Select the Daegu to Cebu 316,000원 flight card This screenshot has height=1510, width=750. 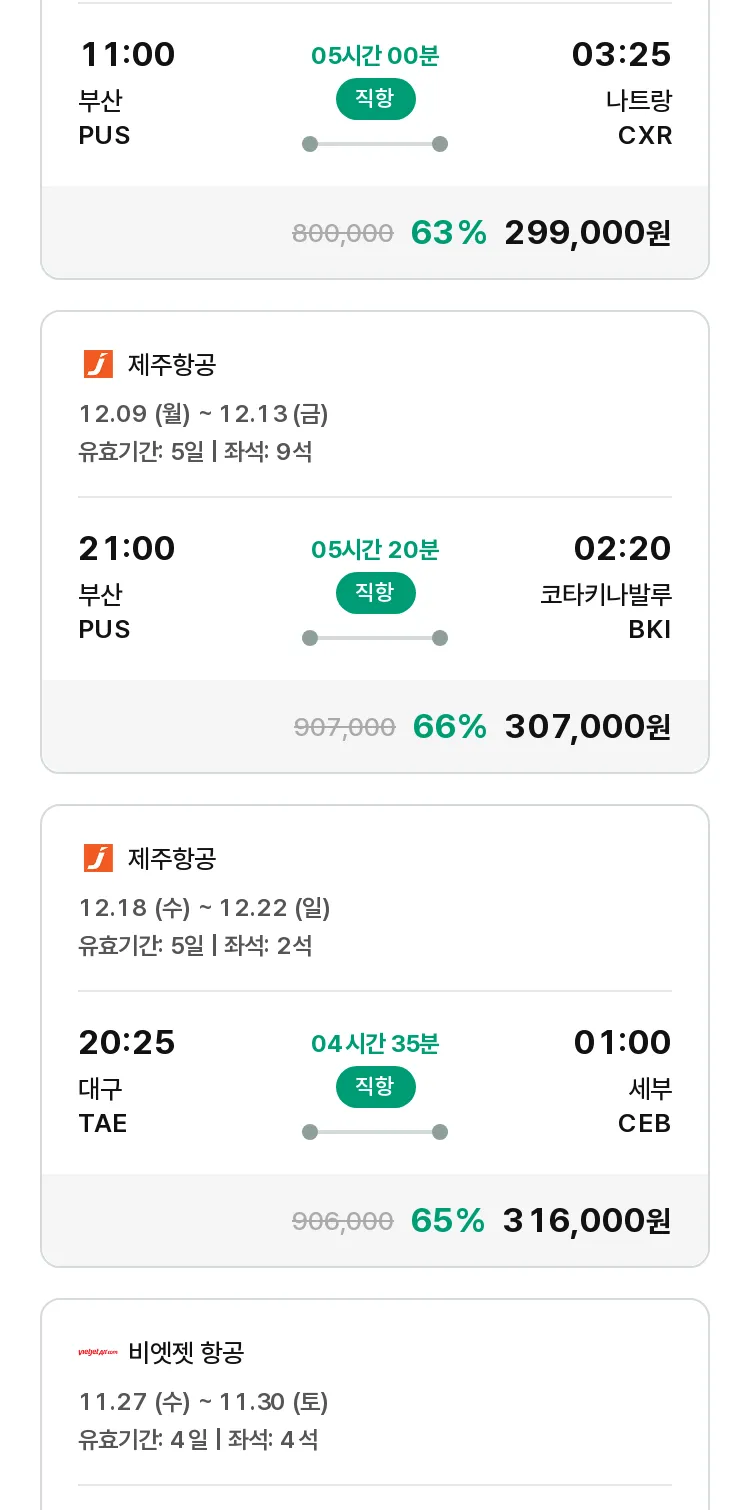(375, 1036)
